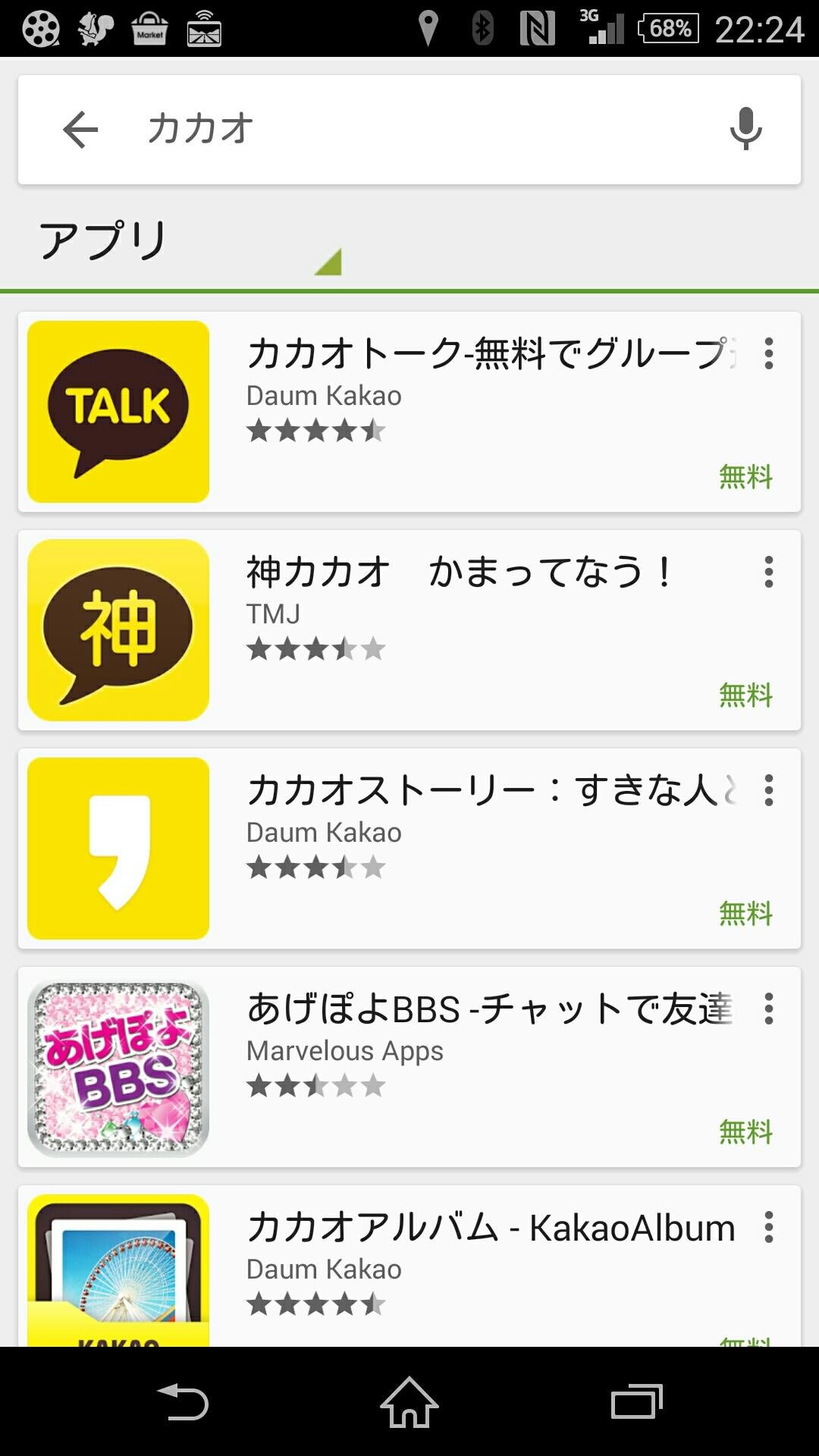Tap the back arrow in the search bar
This screenshot has width=819, height=1456.
pos(80,129)
